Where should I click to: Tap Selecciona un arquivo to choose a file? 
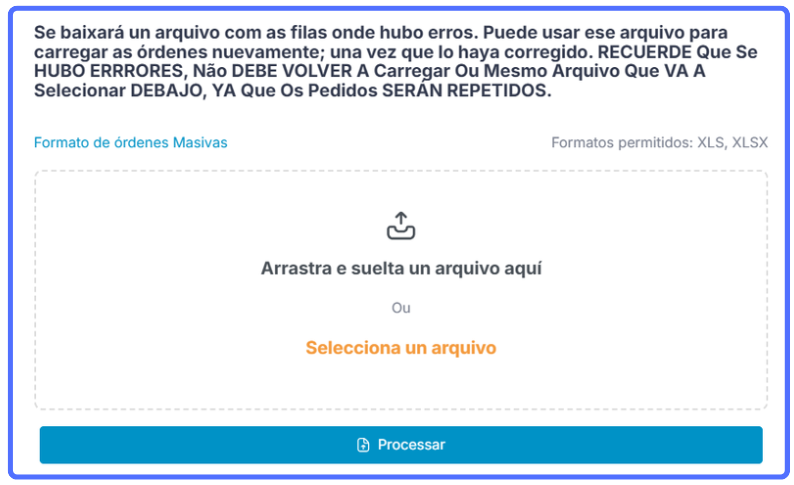pos(400,348)
